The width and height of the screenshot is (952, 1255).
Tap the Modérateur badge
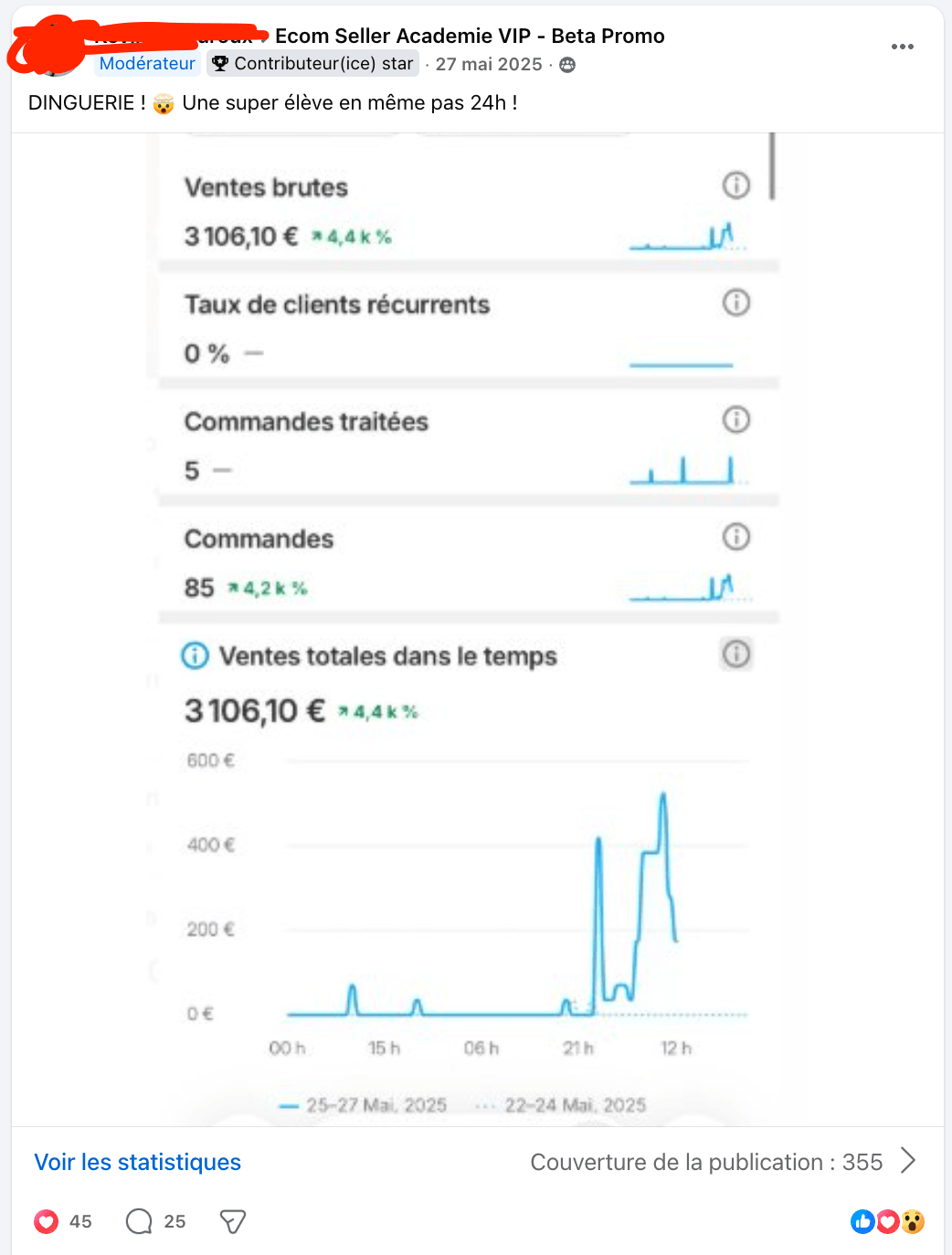[147, 64]
